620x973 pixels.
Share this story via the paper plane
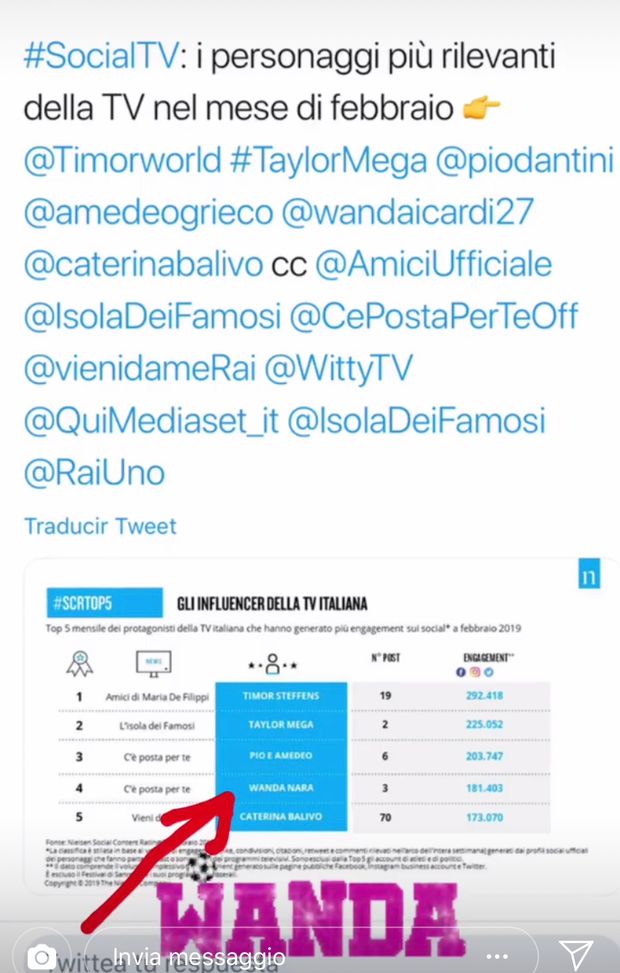(576, 954)
